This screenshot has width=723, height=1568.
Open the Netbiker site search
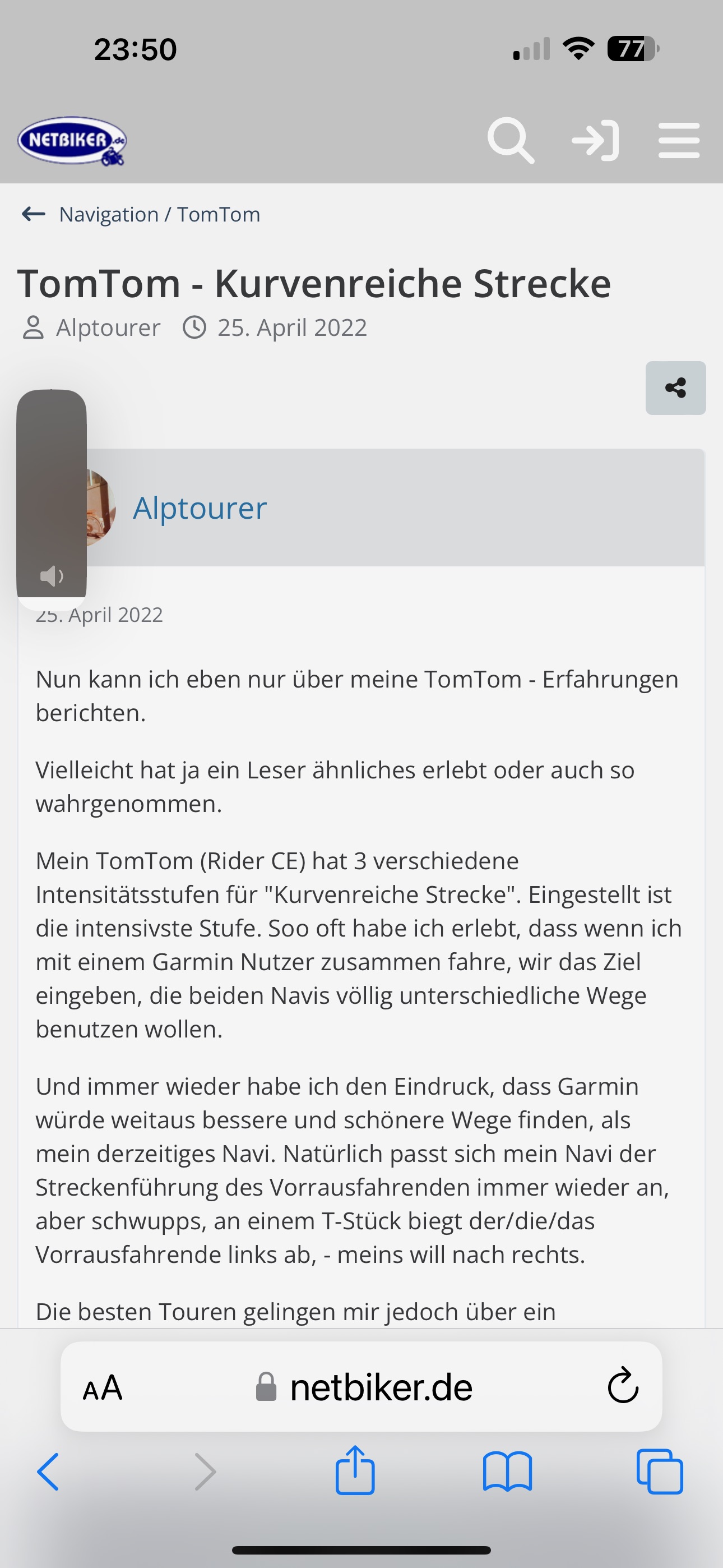click(x=510, y=141)
